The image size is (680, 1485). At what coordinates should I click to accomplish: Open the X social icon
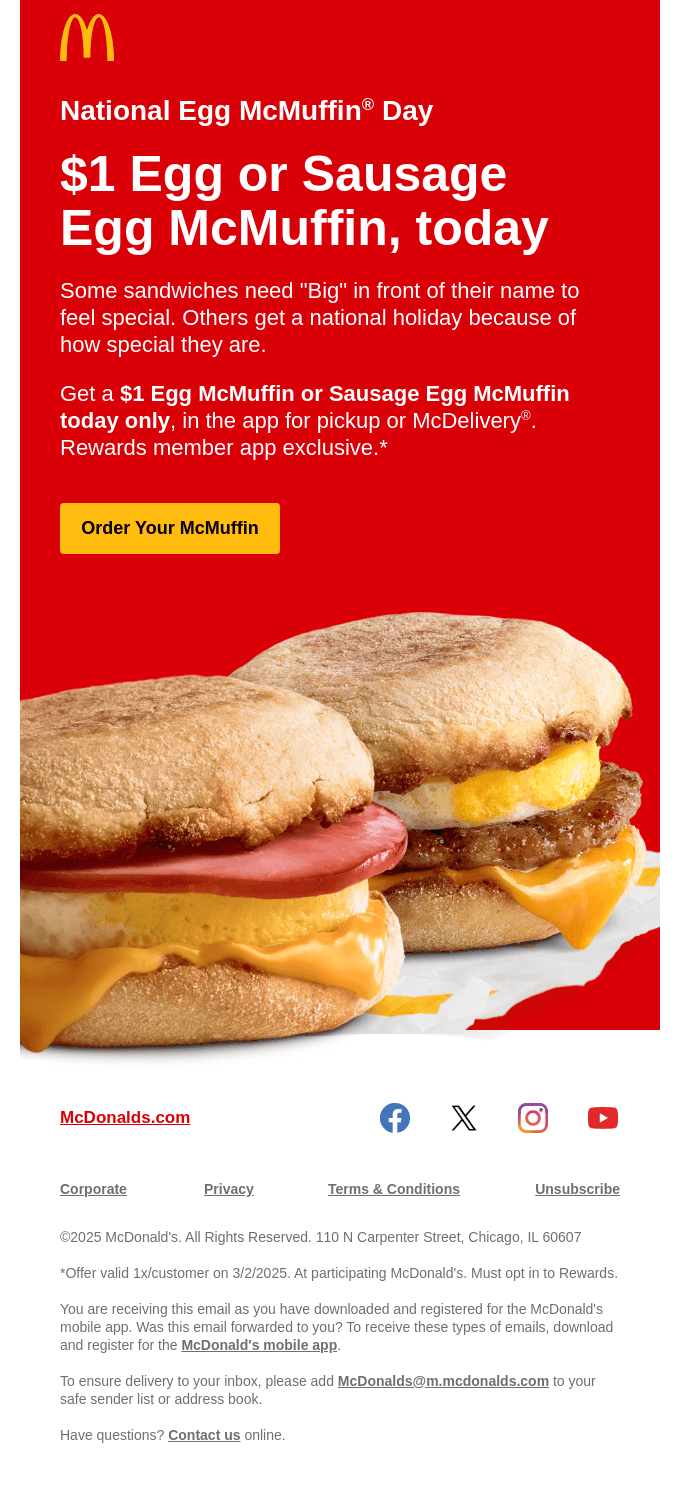point(464,1118)
